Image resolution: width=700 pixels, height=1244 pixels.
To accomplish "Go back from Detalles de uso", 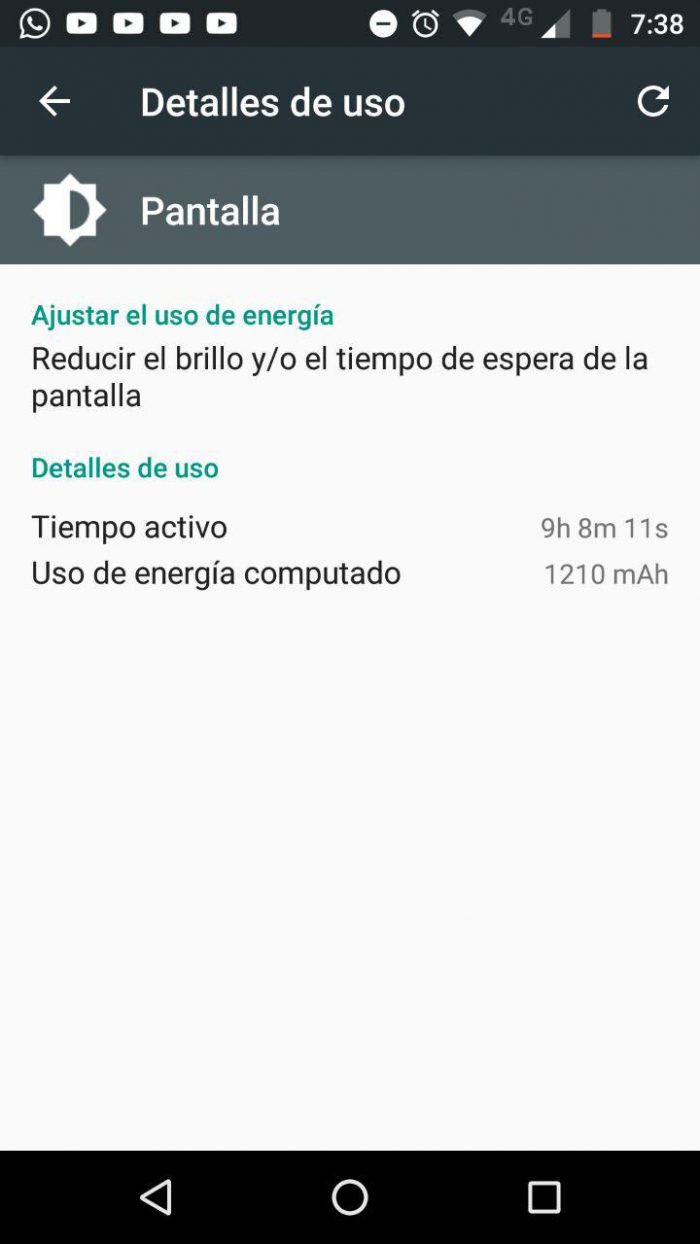I will (x=54, y=101).
